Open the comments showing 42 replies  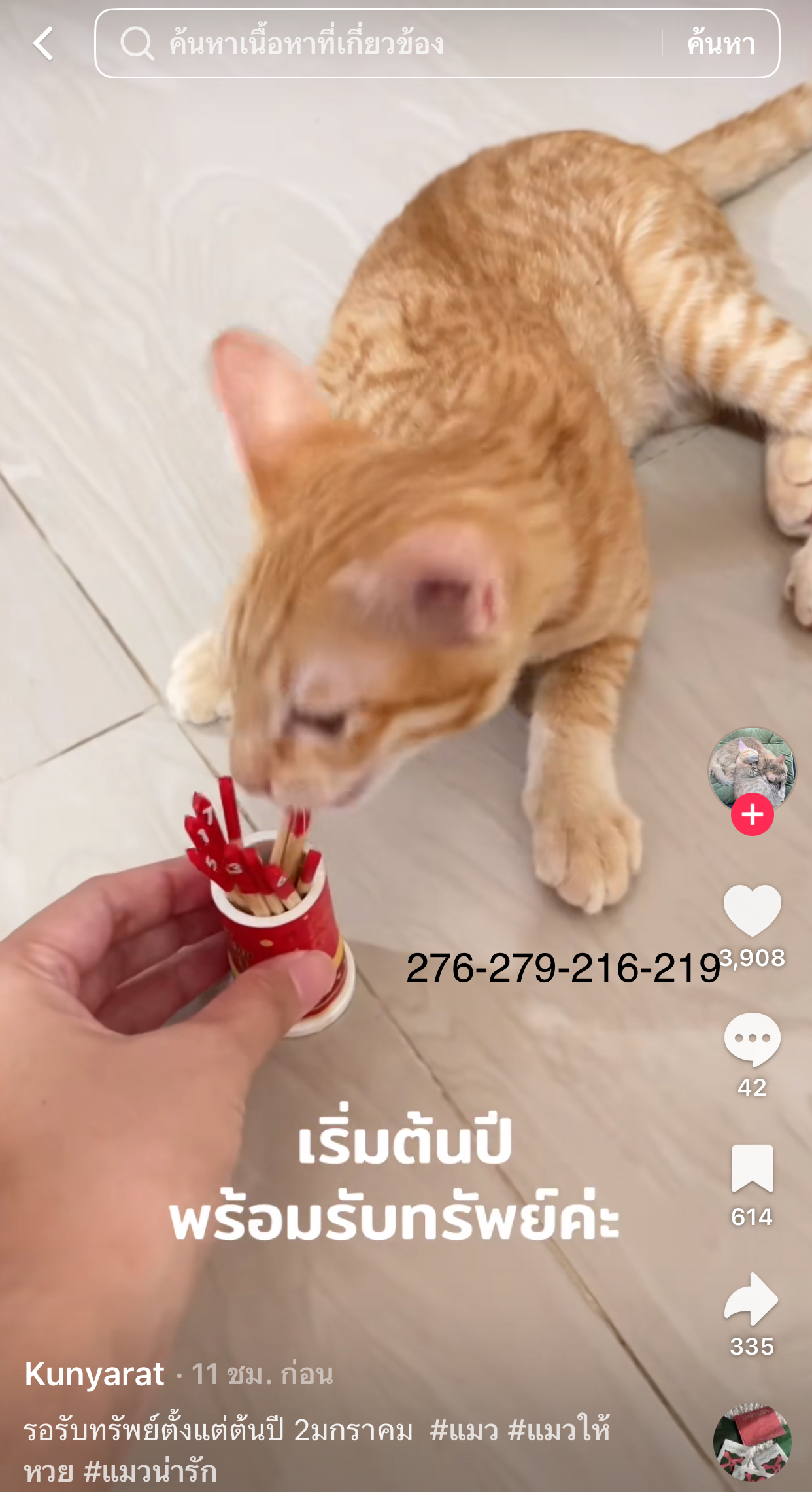[x=753, y=1057]
